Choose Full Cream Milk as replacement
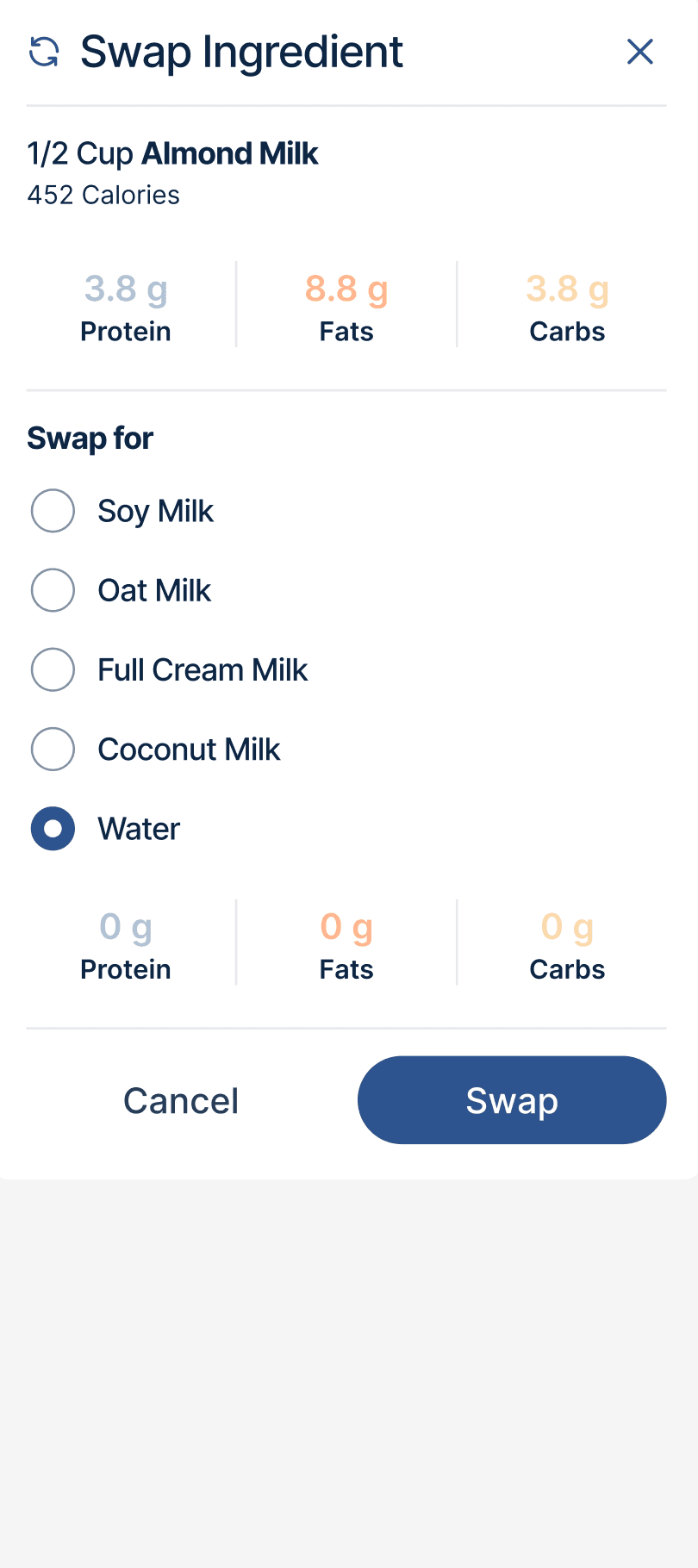Viewport: 698px width, 1568px height. [53, 669]
